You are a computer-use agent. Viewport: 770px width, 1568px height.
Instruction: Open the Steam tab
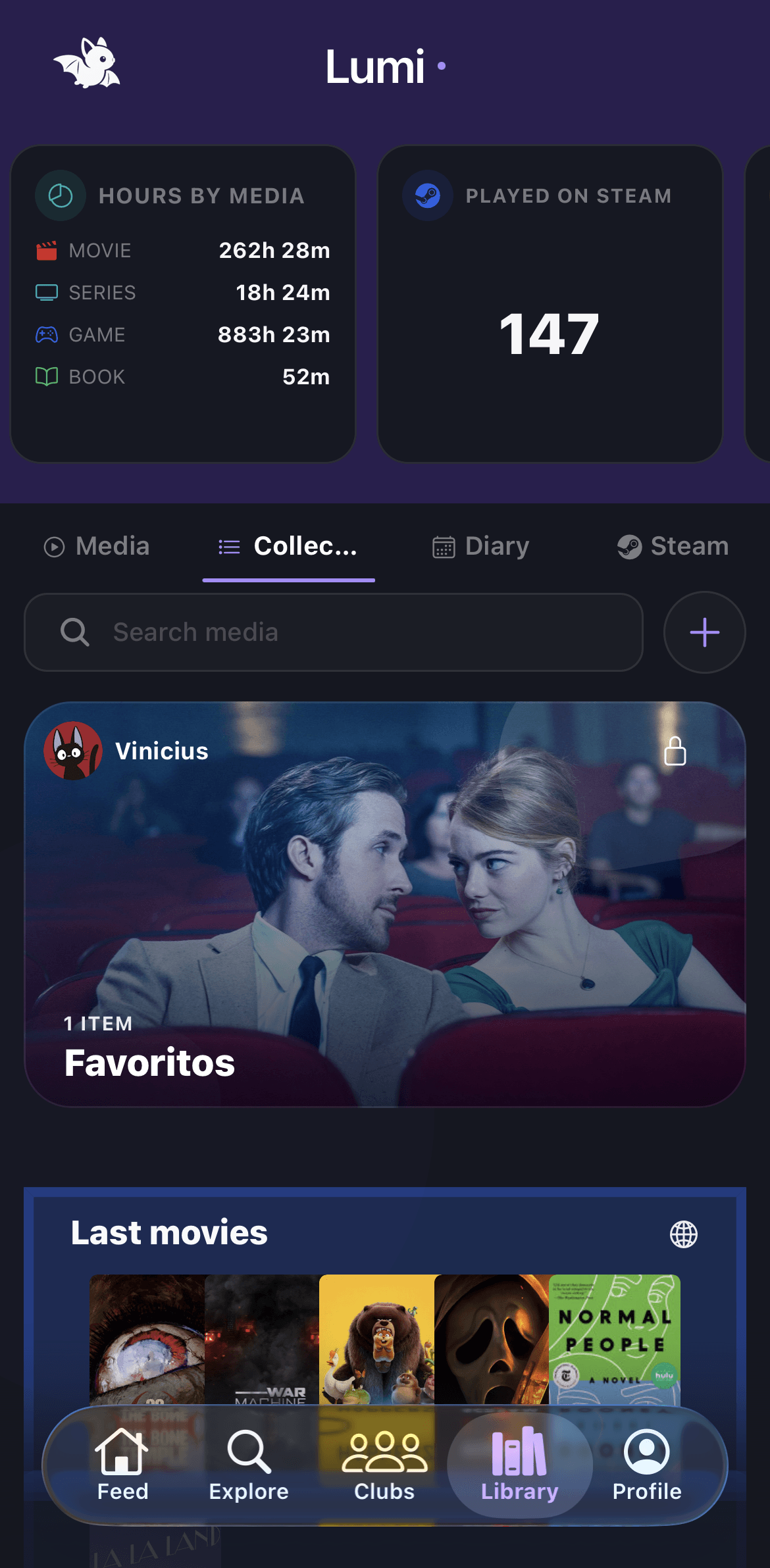pyautogui.click(x=673, y=546)
